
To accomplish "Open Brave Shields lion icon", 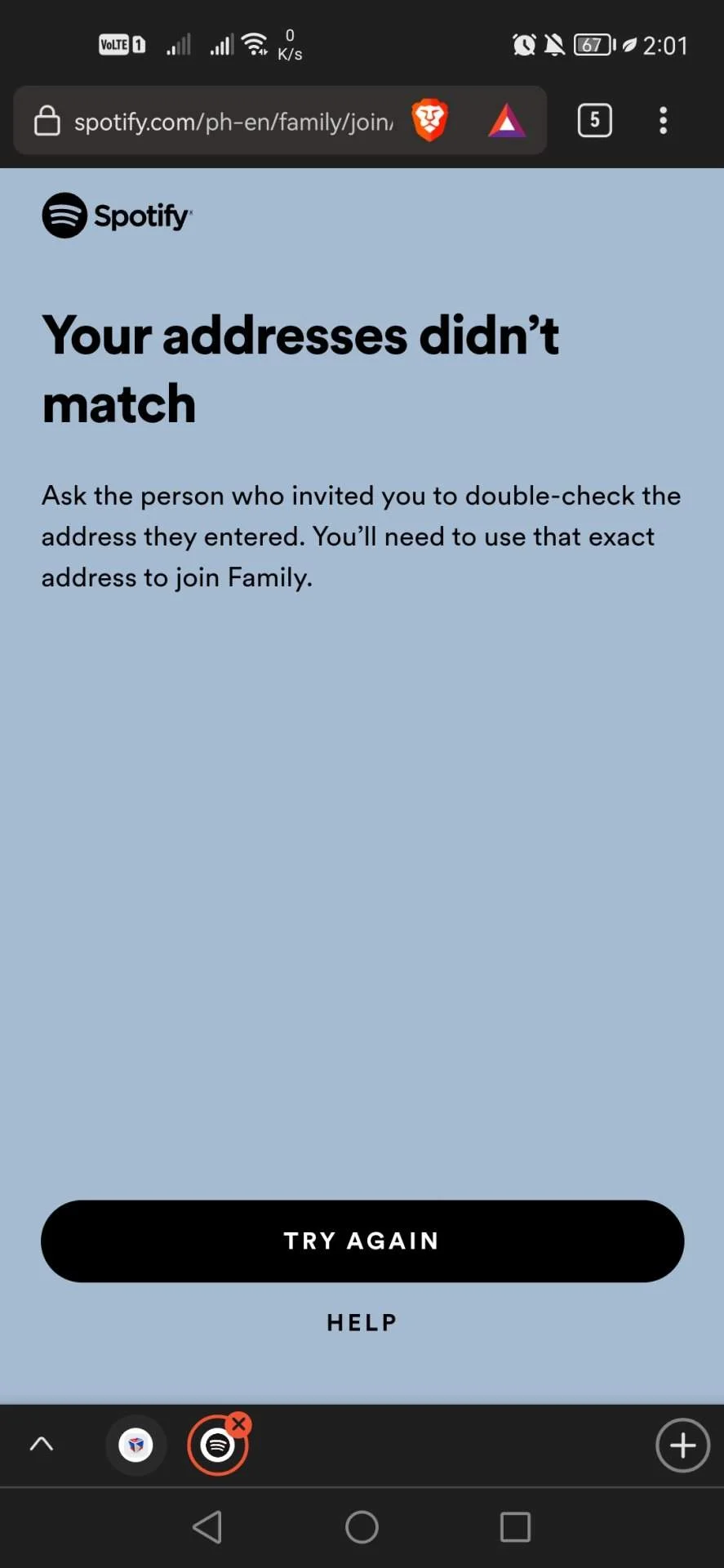I will pos(429,120).
